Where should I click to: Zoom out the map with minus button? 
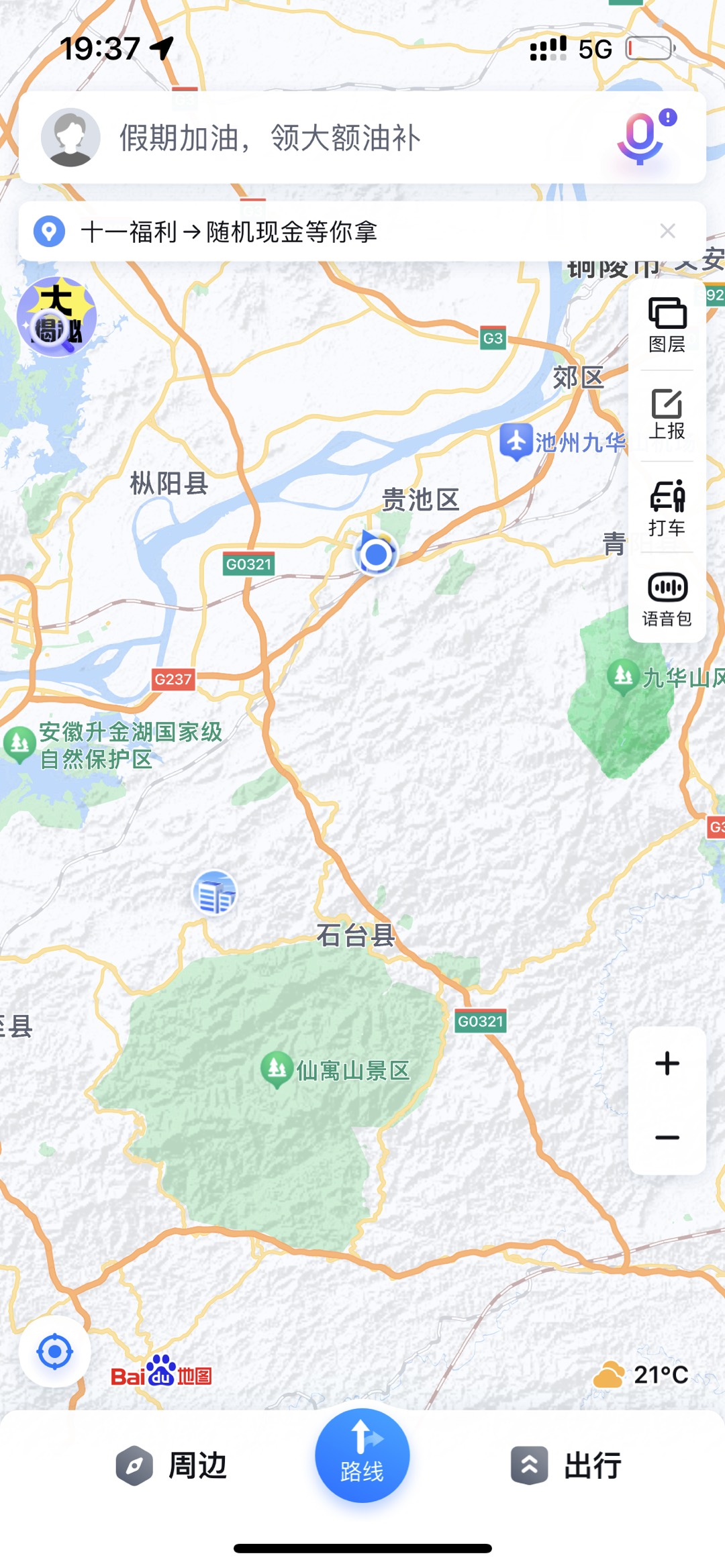point(667,1137)
